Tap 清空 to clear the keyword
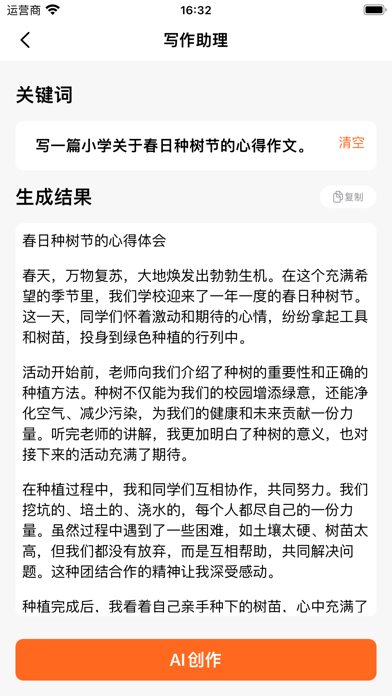 [351, 143]
